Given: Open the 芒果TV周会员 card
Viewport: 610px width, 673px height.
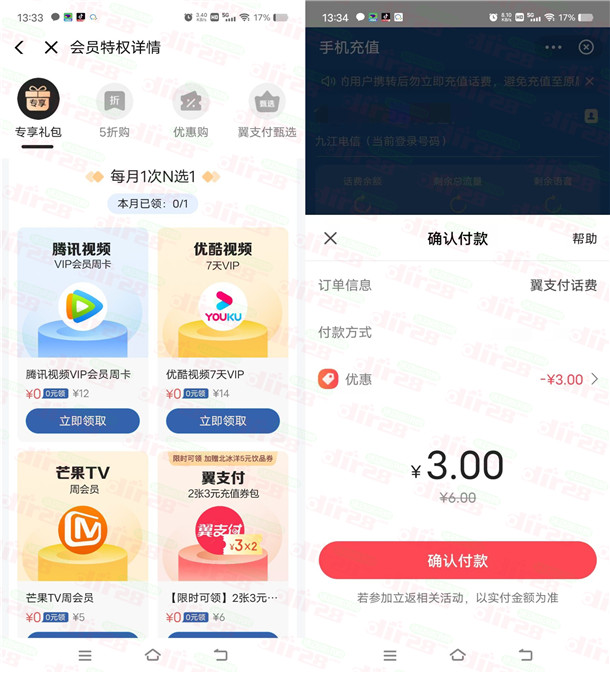Looking at the screenshot, I should [83, 540].
